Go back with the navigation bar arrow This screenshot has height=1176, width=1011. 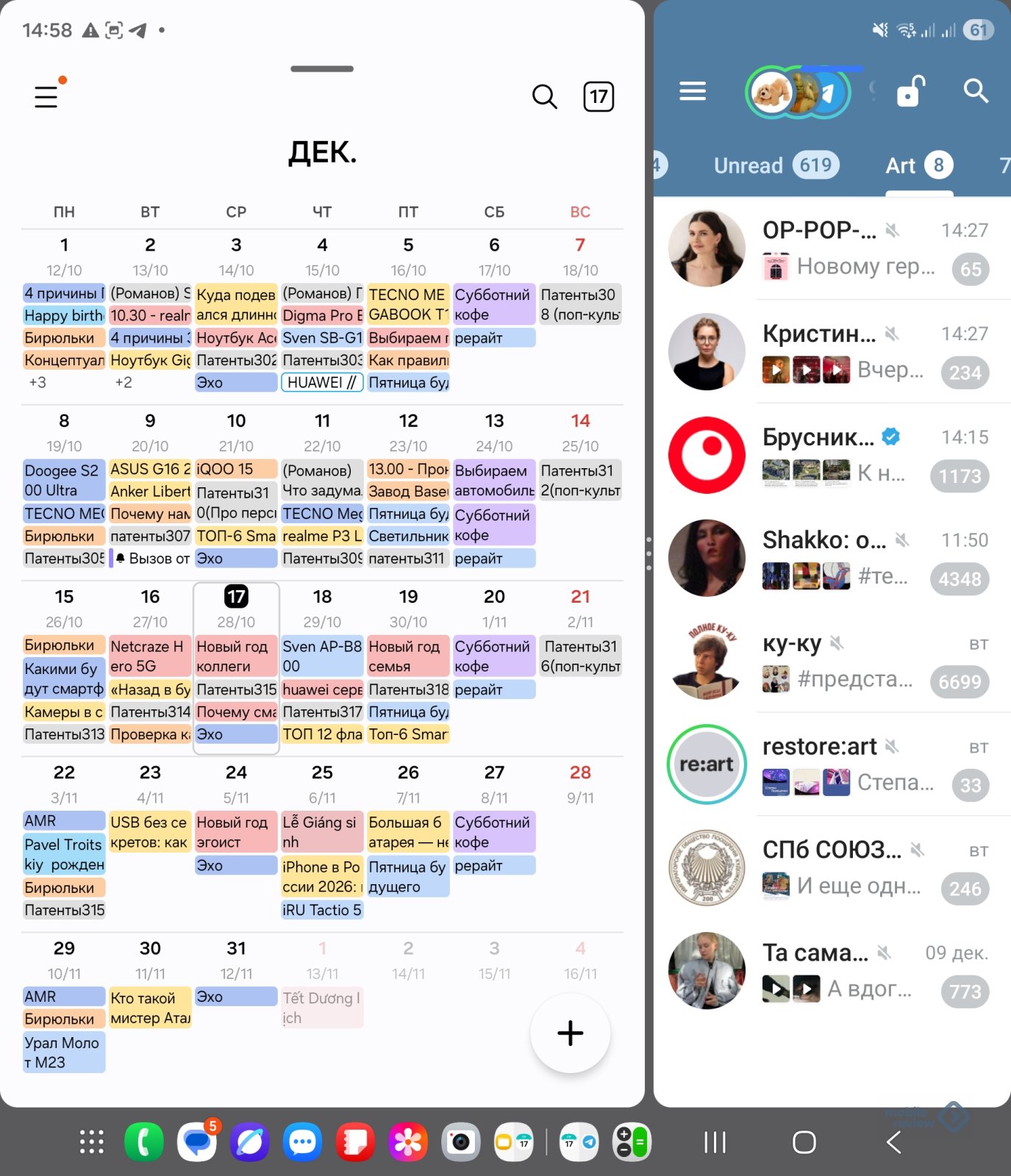coord(894,1142)
